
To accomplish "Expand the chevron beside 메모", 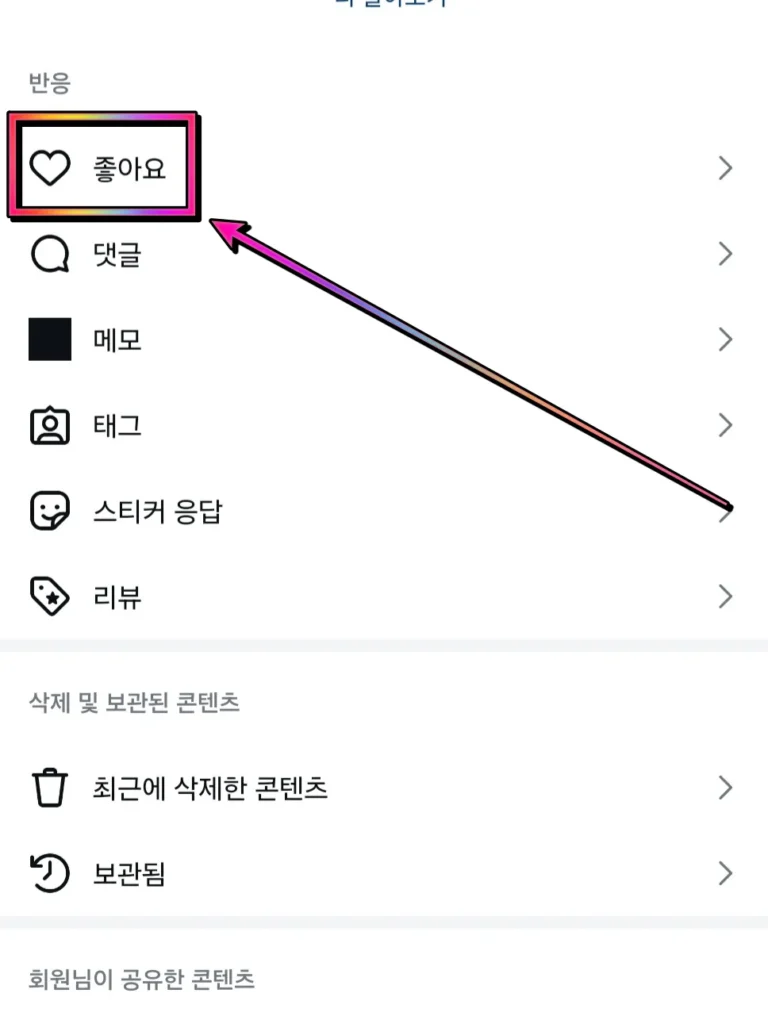I will [725, 340].
